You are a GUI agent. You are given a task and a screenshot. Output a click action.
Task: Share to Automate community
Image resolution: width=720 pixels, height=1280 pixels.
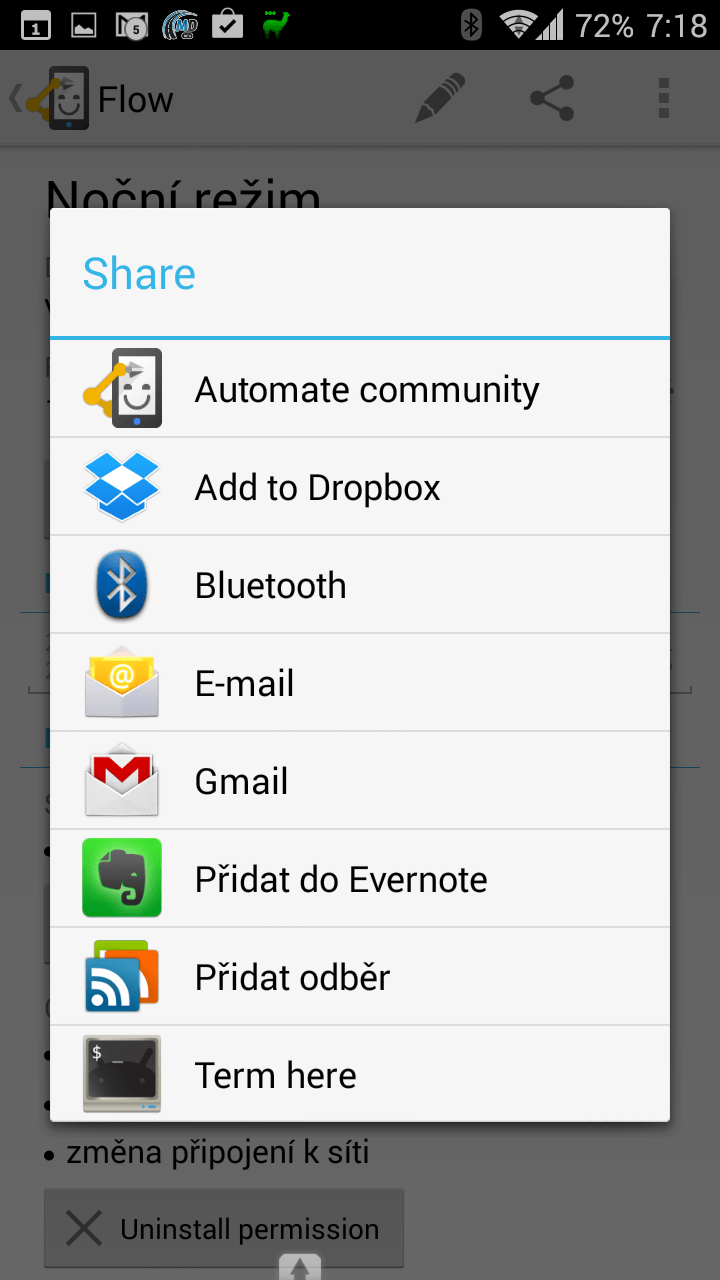coord(360,389)
